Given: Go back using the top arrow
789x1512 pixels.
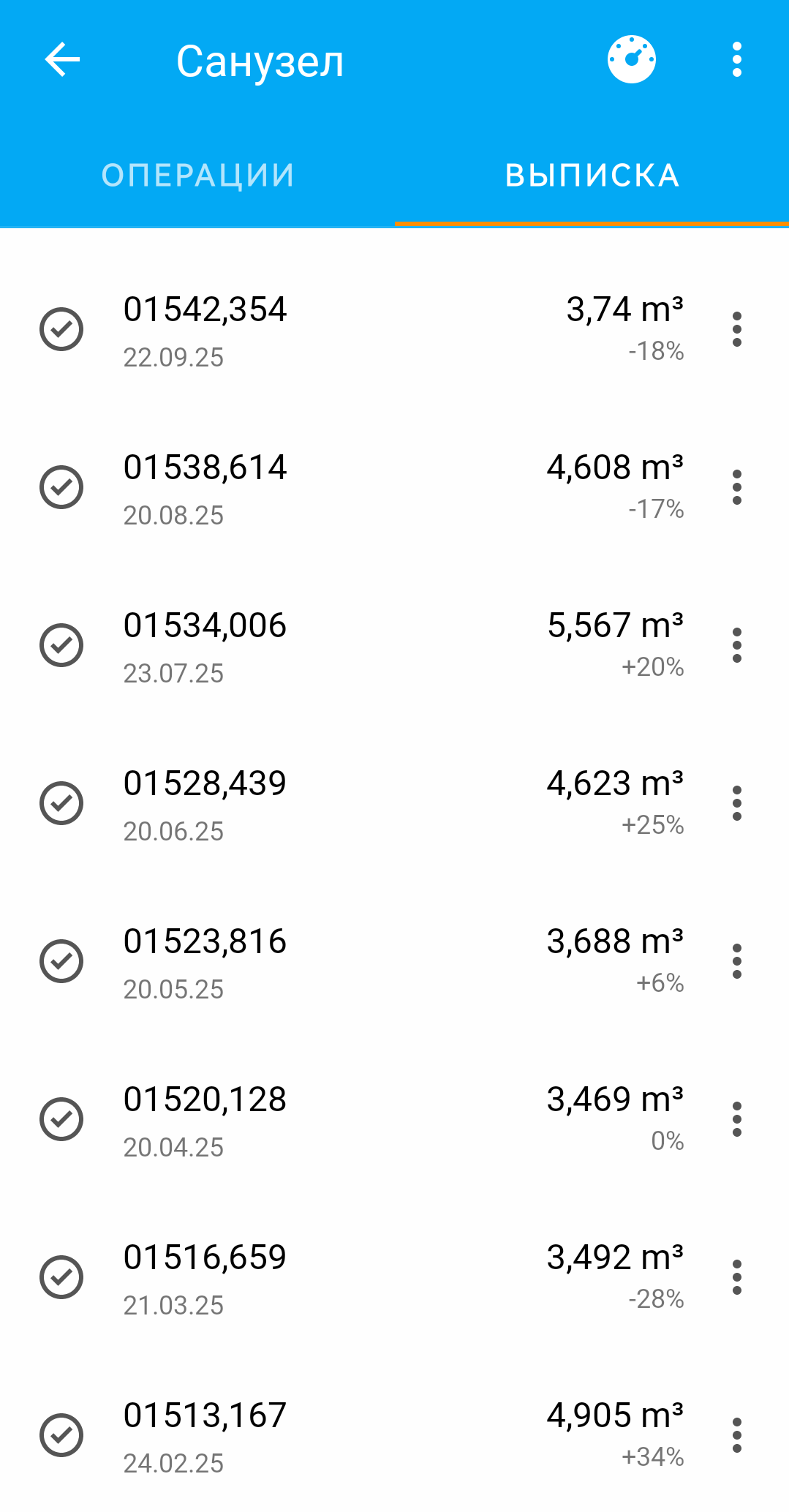Looking at the screenshot, I should coord(62,60).
